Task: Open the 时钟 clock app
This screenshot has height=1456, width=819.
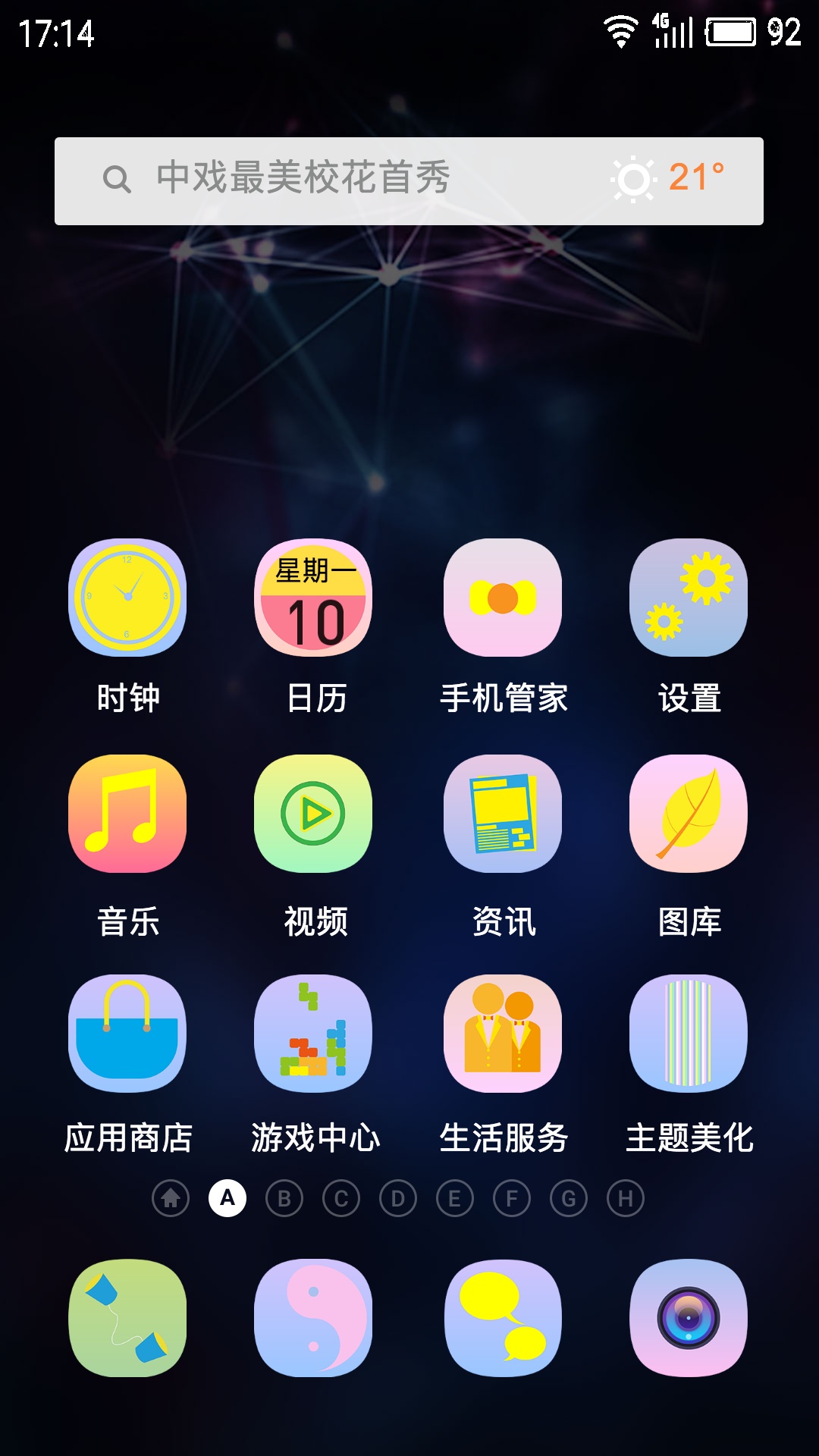Action: coord(127,598)
